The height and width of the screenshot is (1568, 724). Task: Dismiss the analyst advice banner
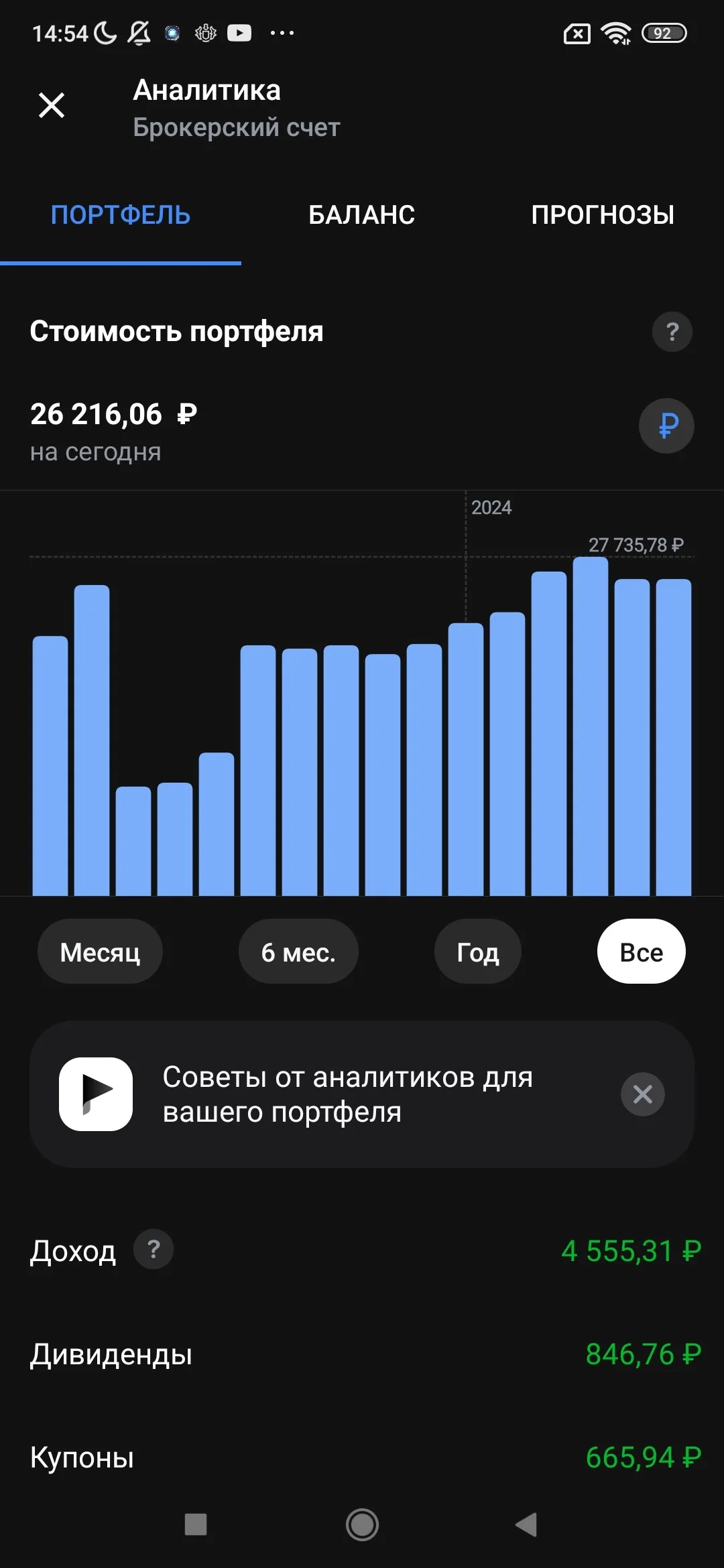[642, 1094]
